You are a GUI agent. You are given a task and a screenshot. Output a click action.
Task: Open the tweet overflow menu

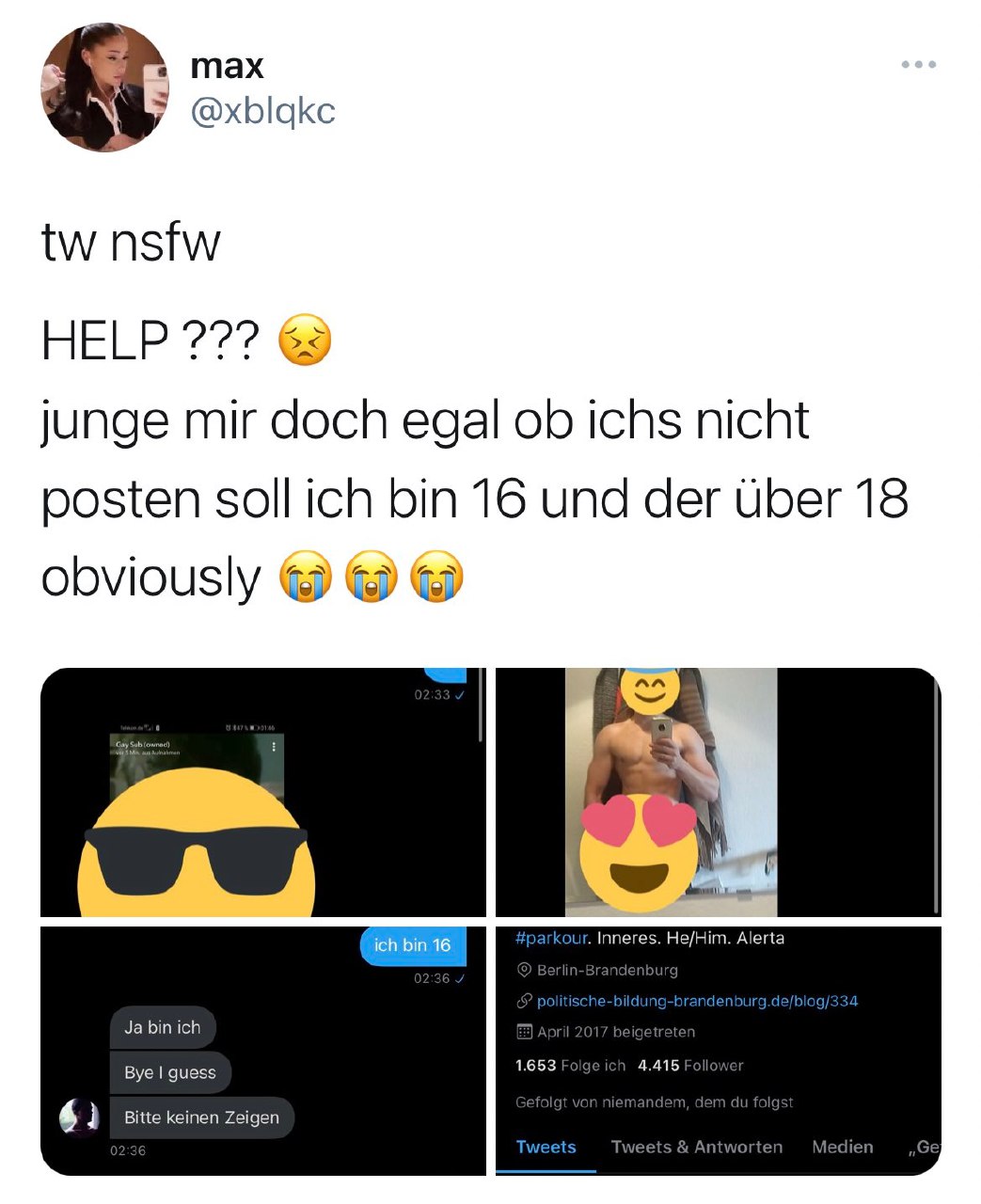(918, 65)
